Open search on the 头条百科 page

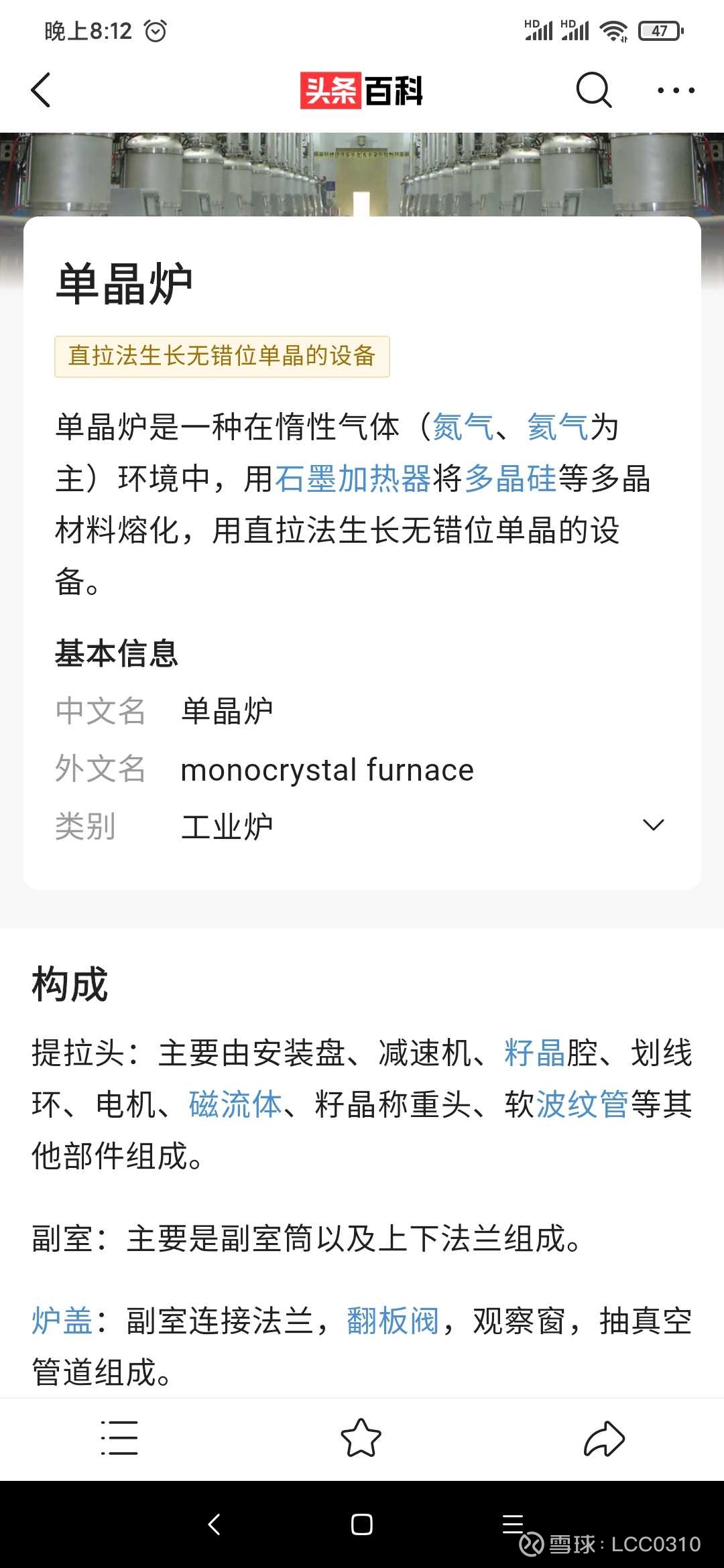point(594,89)
